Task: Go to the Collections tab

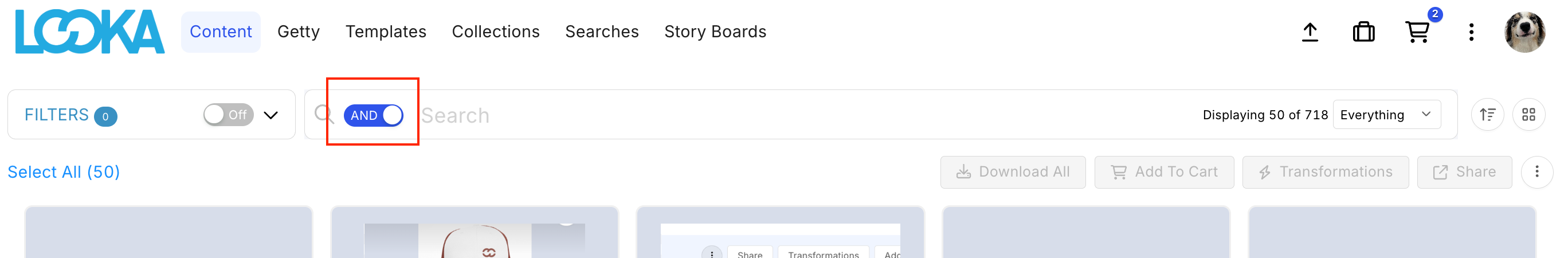Action: tap(496, 32)
